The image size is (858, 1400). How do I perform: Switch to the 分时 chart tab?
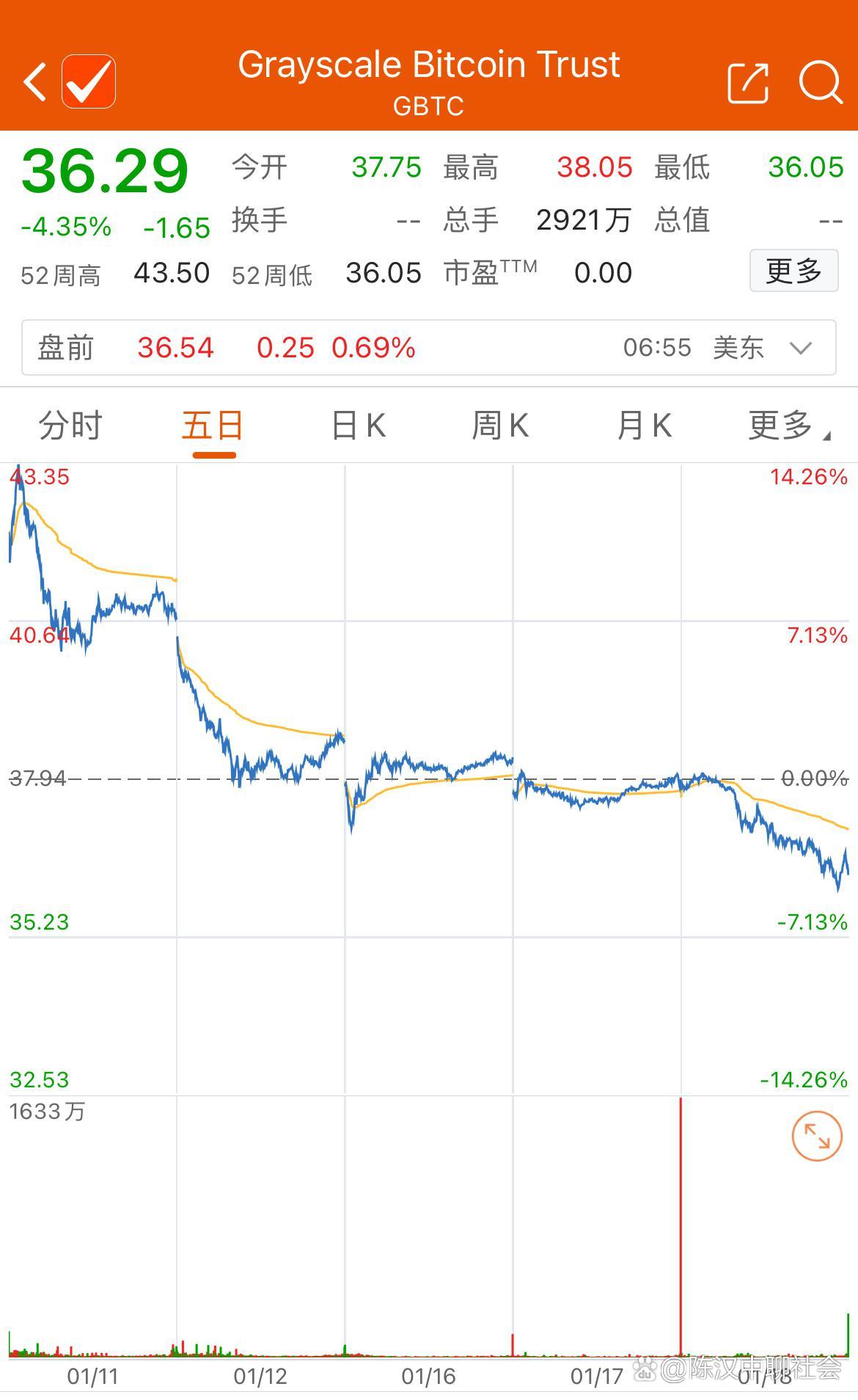(x=70, y=426)
